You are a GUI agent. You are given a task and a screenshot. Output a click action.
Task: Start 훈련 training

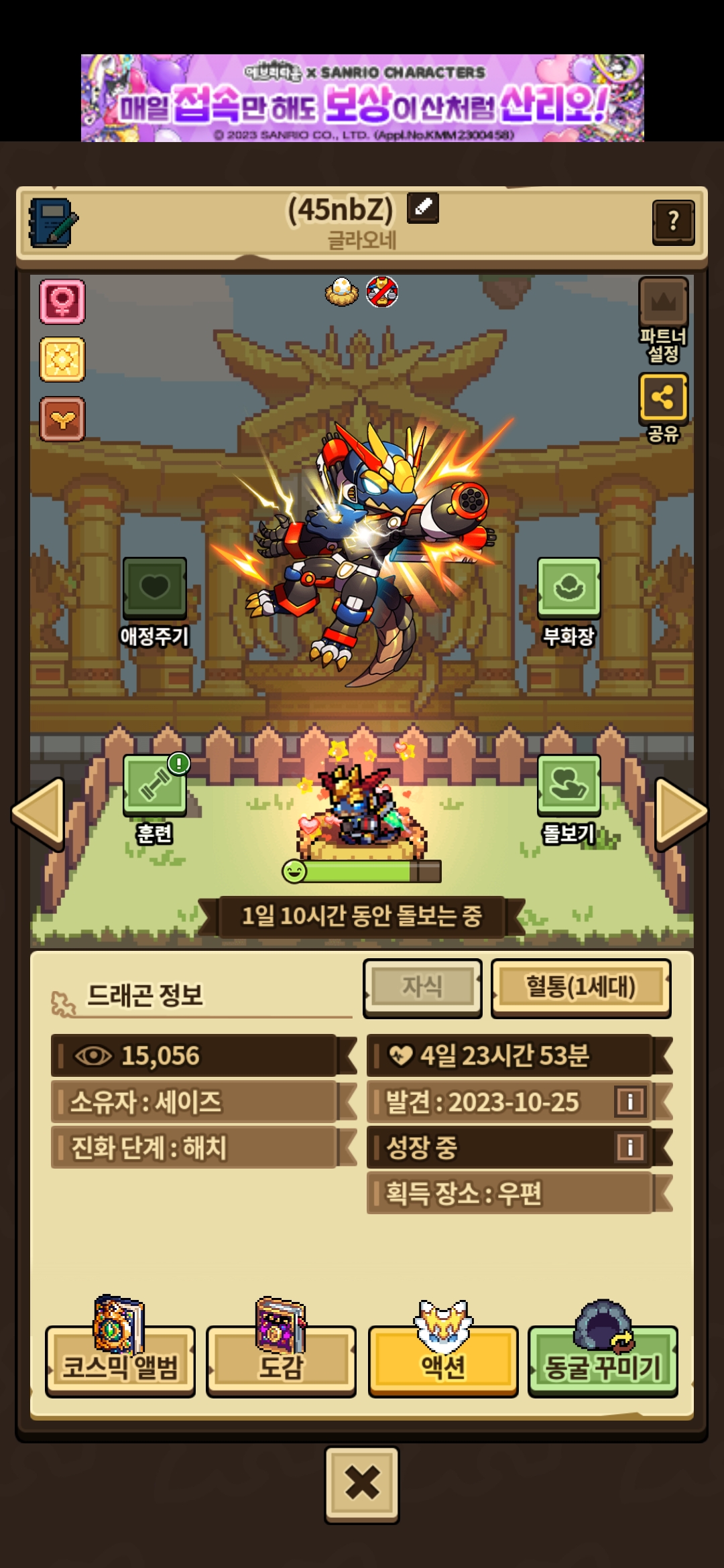pyautogui.click(x=155, y=799)
